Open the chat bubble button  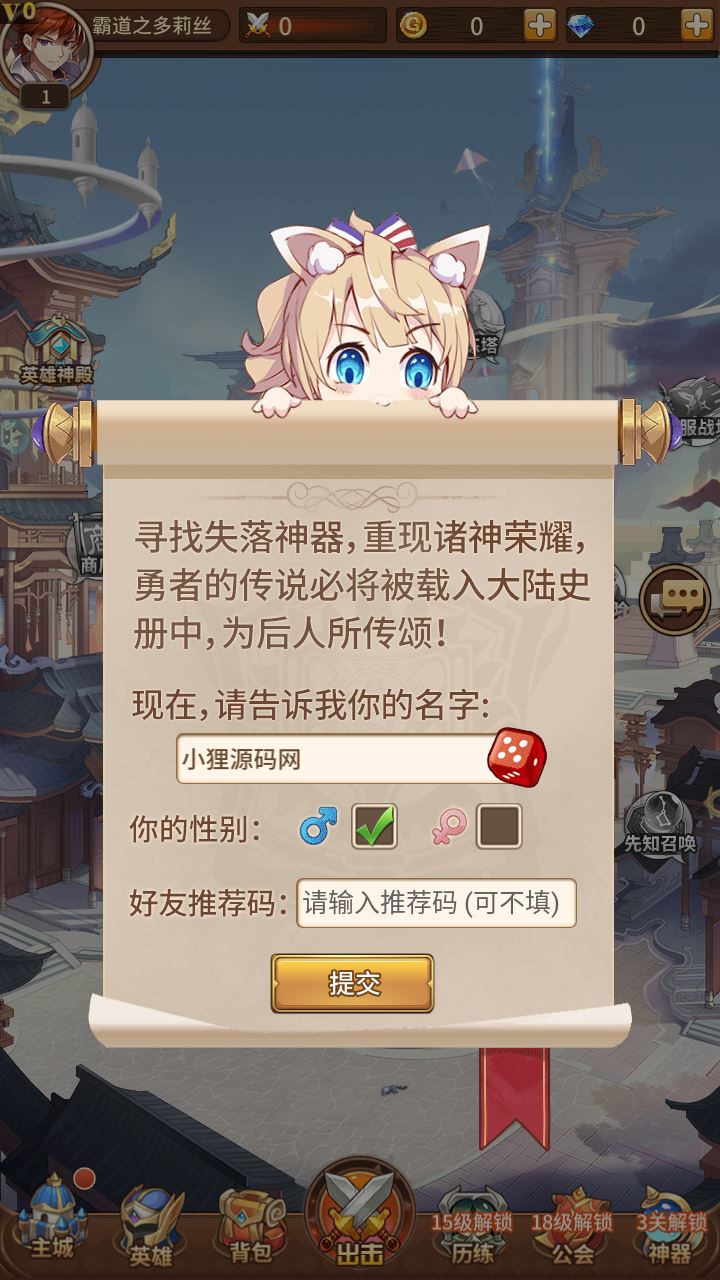point(675,600)
